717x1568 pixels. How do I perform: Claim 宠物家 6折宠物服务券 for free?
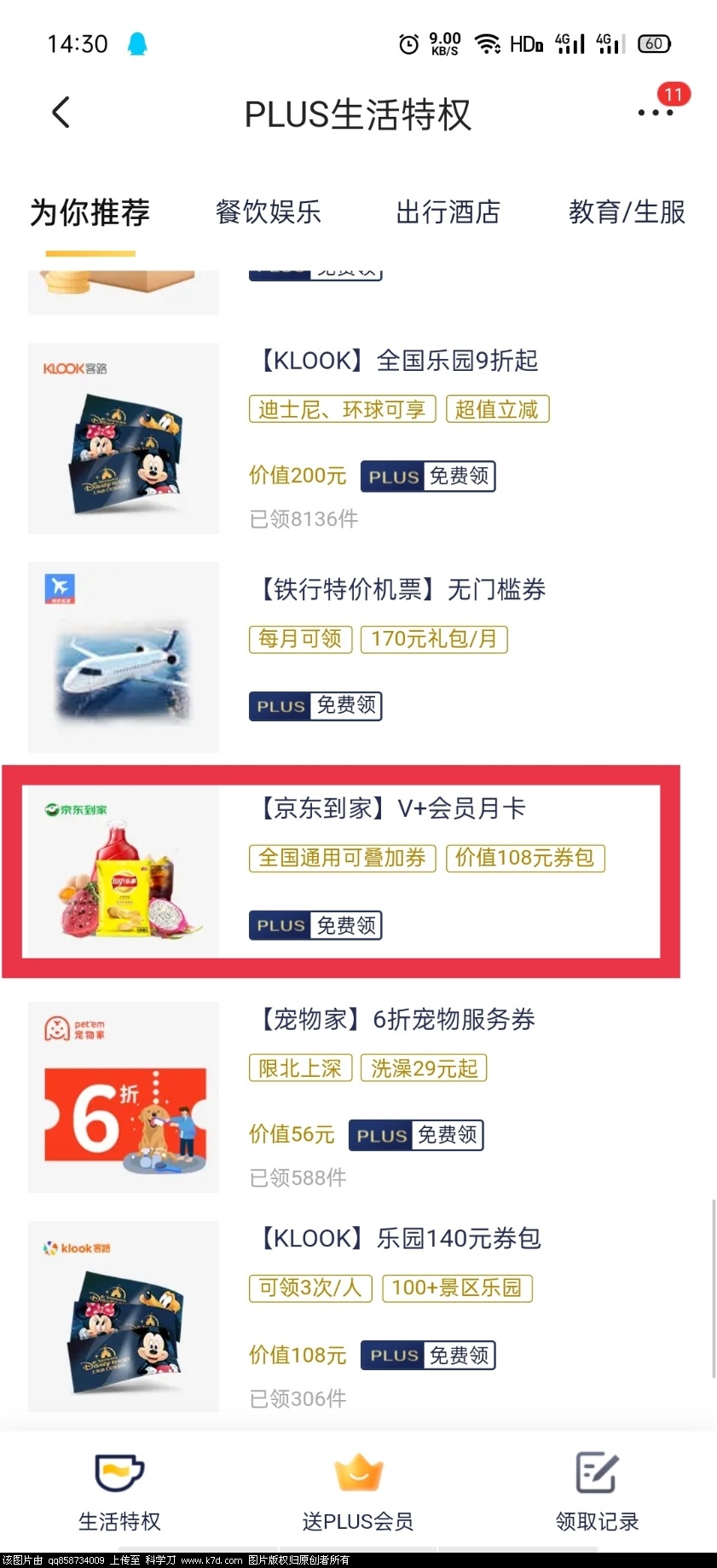(x=416, y=1135)
